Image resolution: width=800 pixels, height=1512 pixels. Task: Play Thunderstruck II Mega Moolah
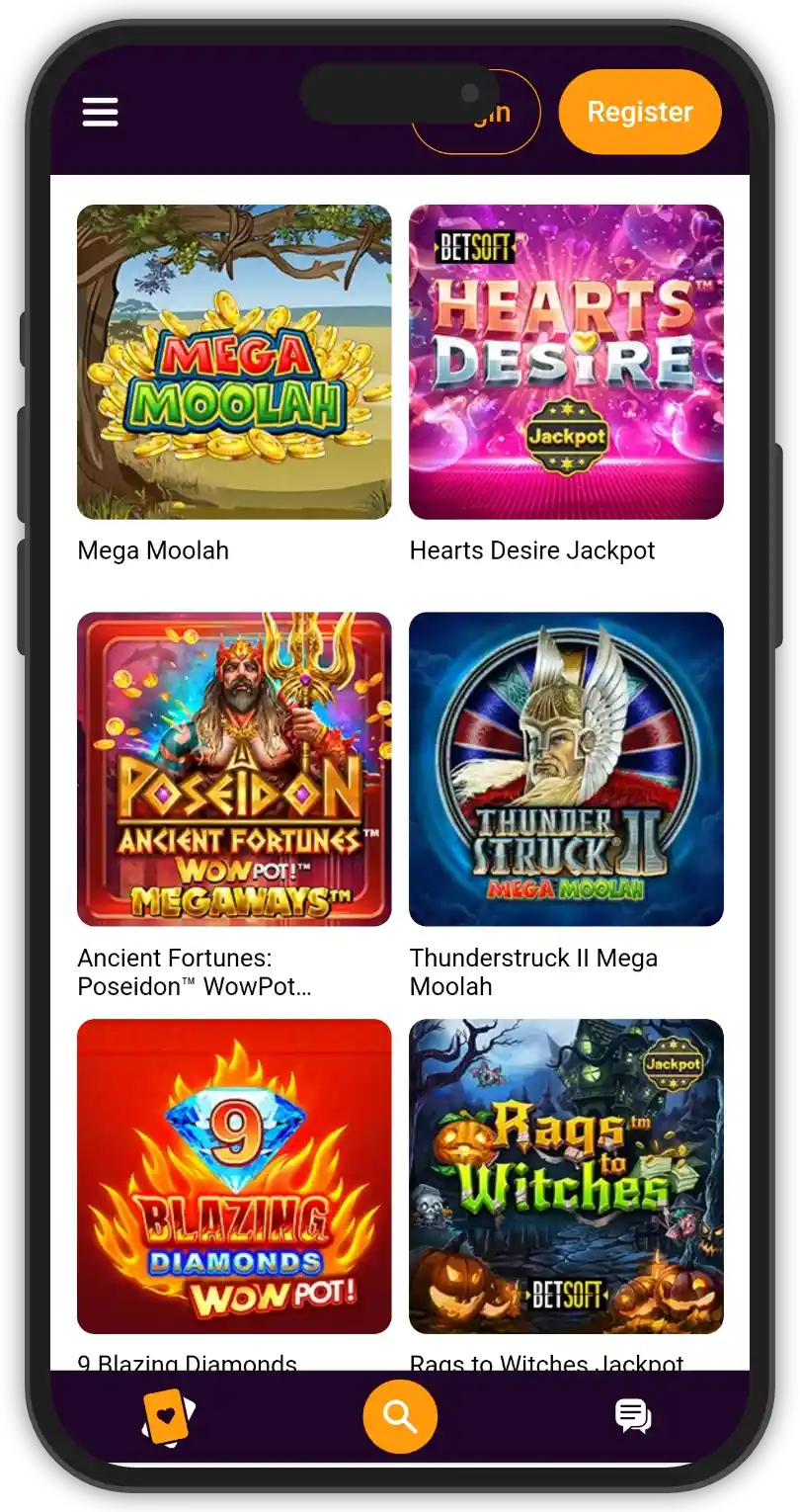566,769
